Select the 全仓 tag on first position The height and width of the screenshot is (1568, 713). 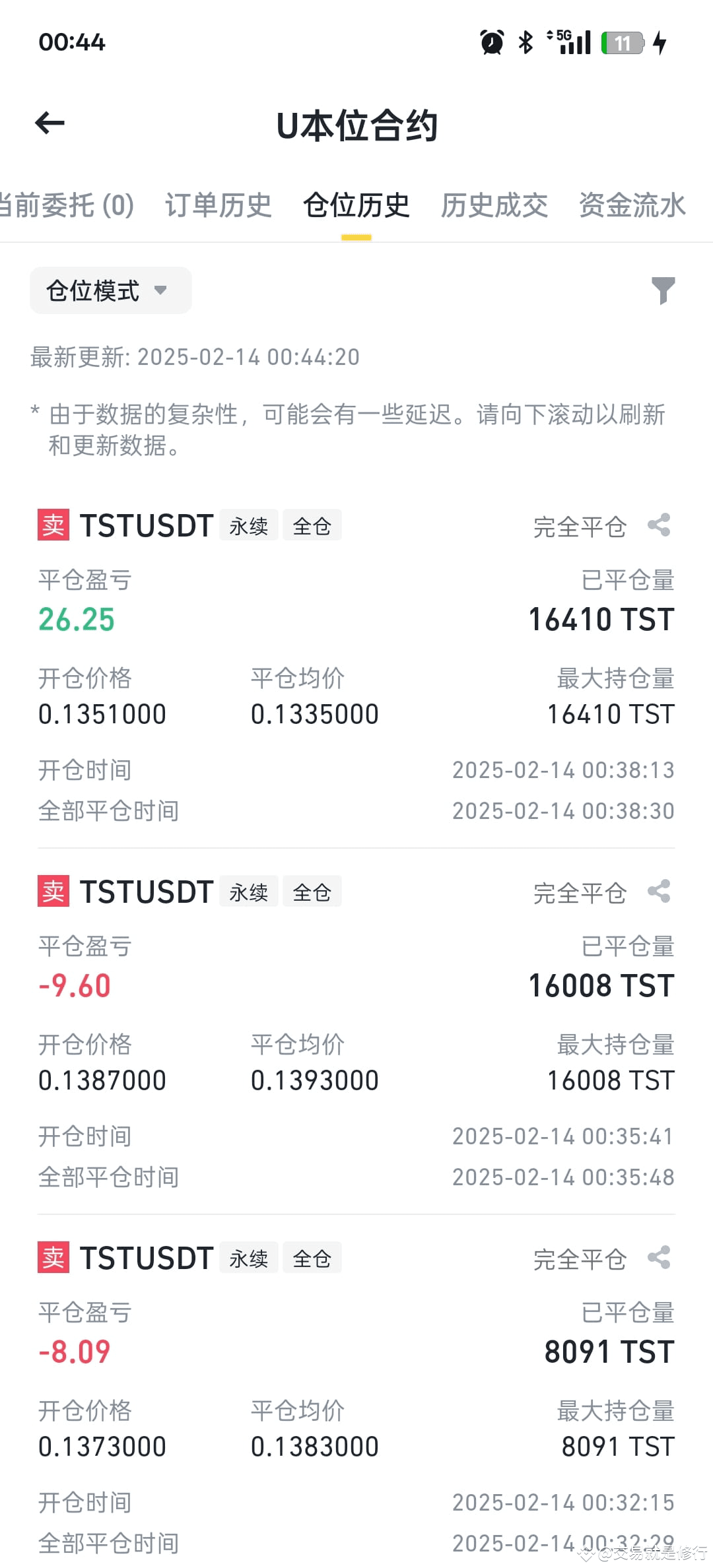(312, 525)
